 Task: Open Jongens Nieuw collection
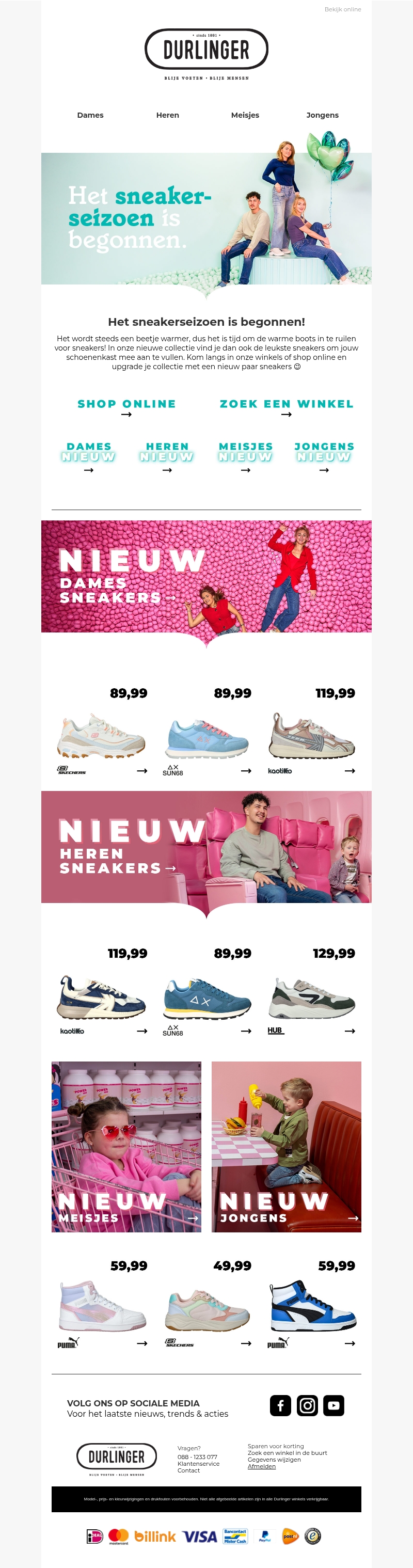click(x=324, y=456)
